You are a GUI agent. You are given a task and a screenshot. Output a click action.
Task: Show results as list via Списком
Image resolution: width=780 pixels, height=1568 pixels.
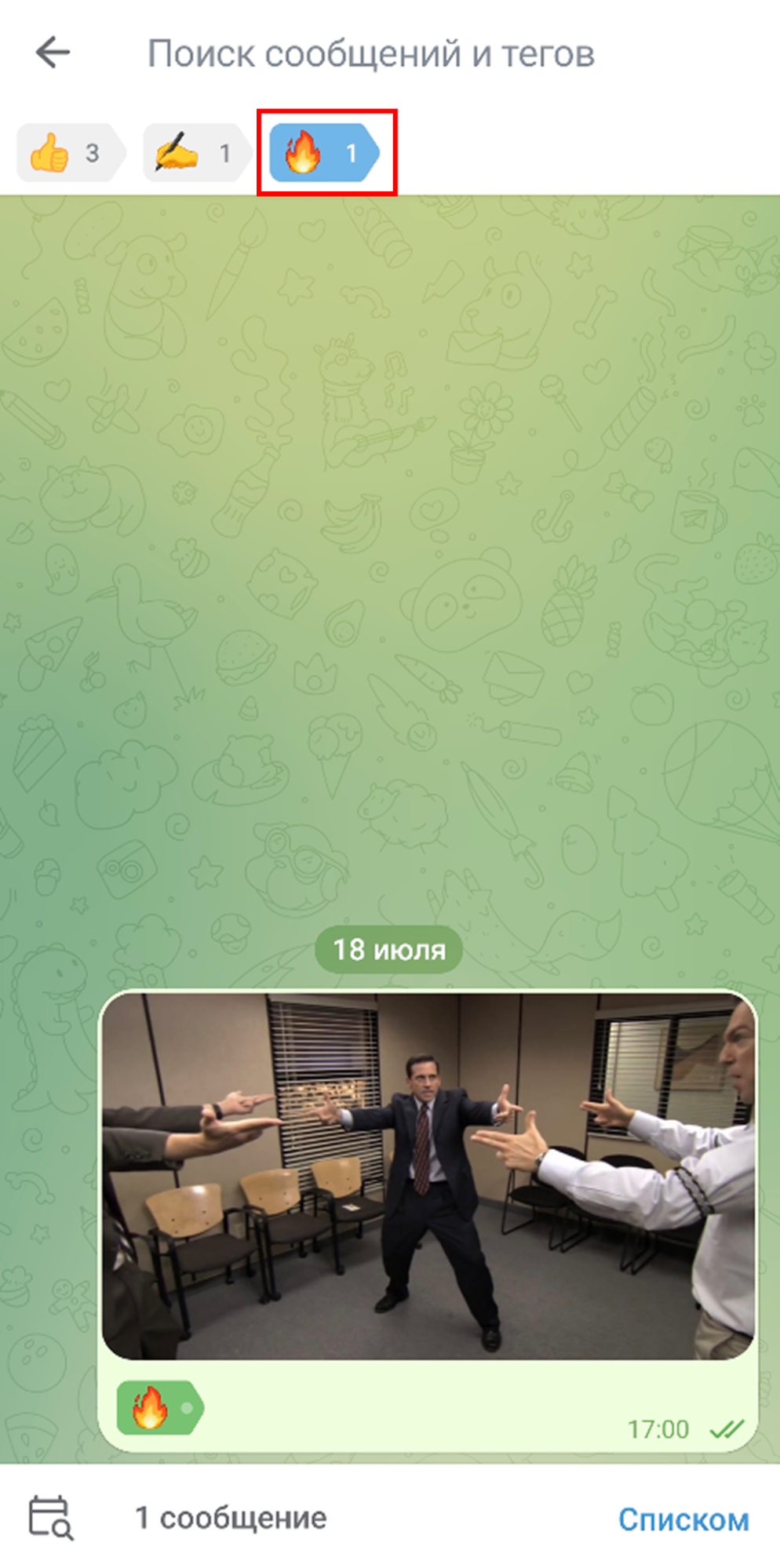click(x=683, y=1519)
